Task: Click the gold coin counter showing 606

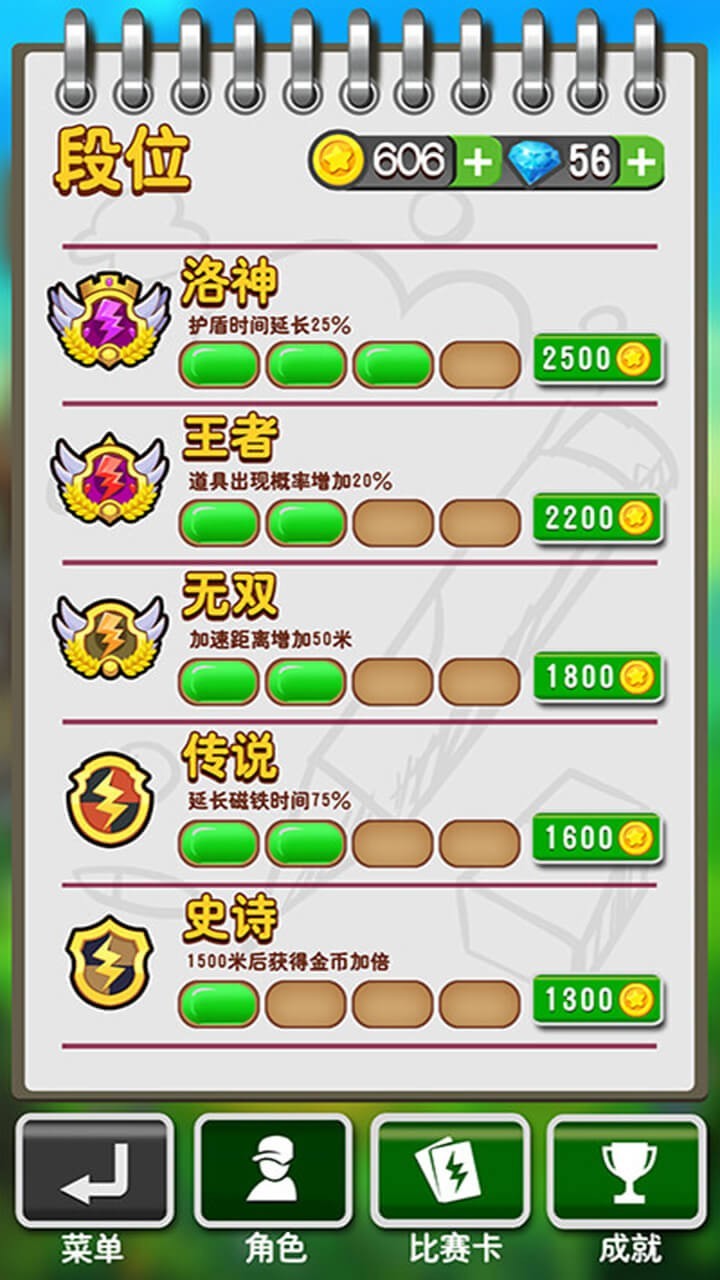Action: [395, 160]
